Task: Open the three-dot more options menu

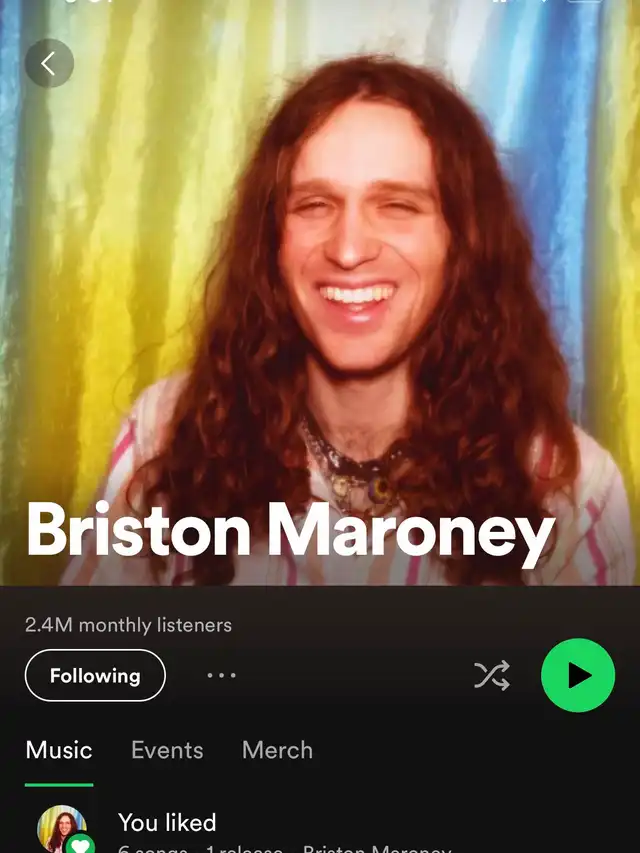Action: [x=221, y=676]
